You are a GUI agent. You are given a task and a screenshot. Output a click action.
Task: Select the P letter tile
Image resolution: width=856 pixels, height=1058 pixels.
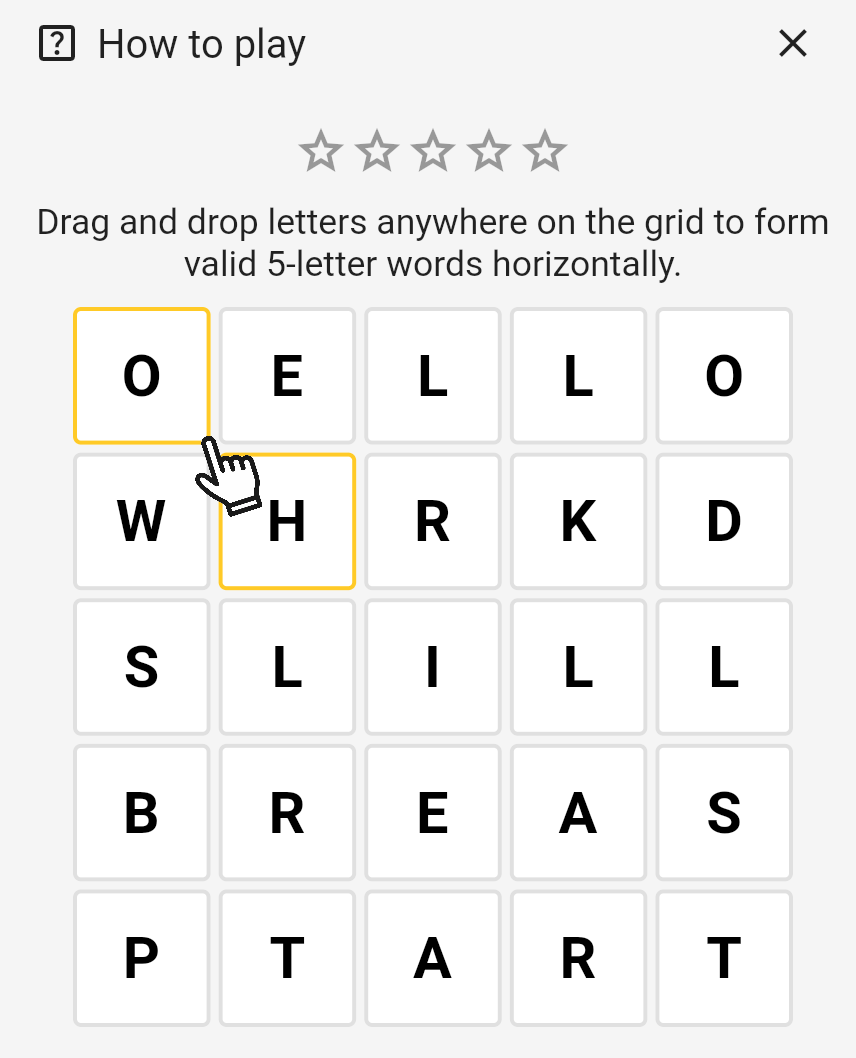click(141, 957)
